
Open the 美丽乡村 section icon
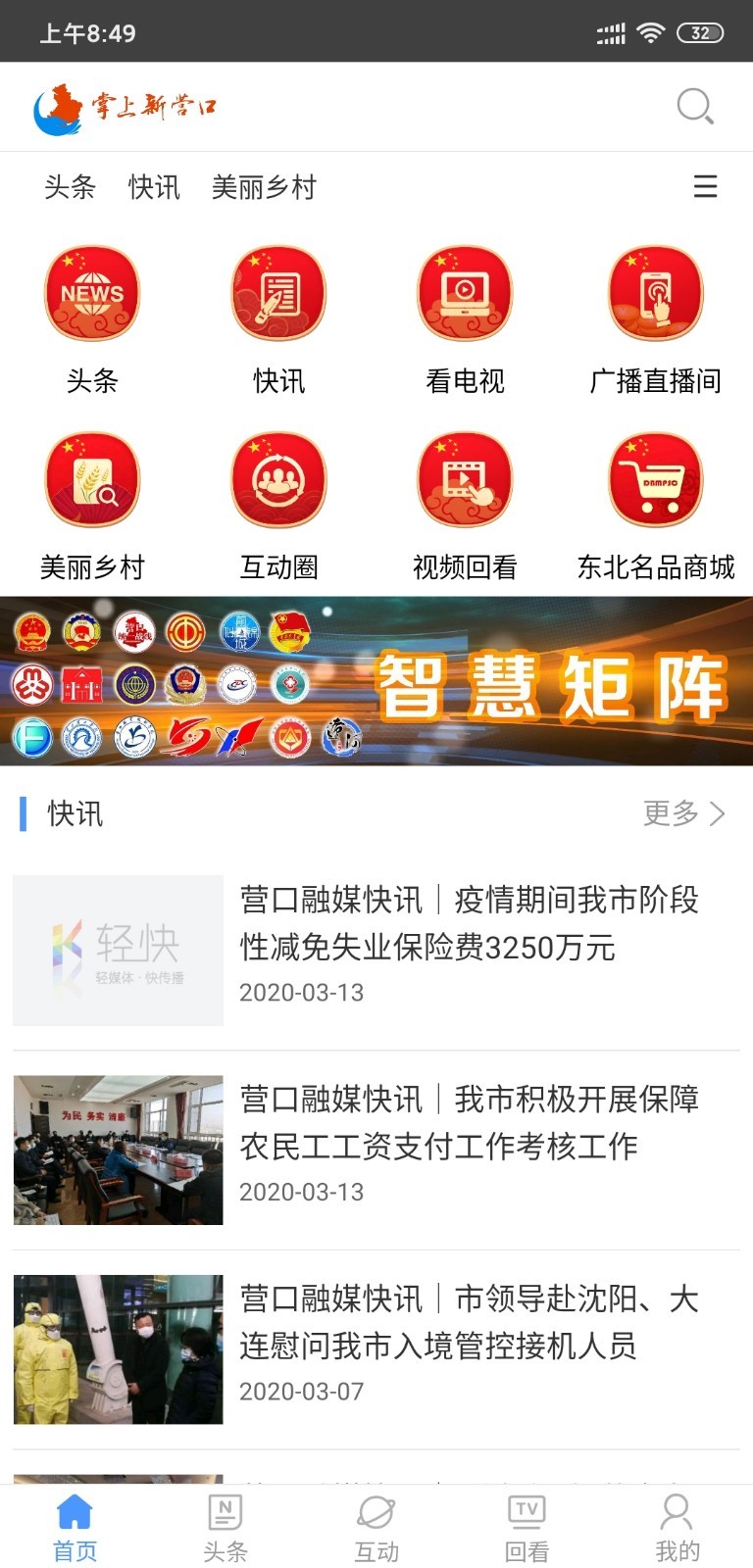[92, 478]
